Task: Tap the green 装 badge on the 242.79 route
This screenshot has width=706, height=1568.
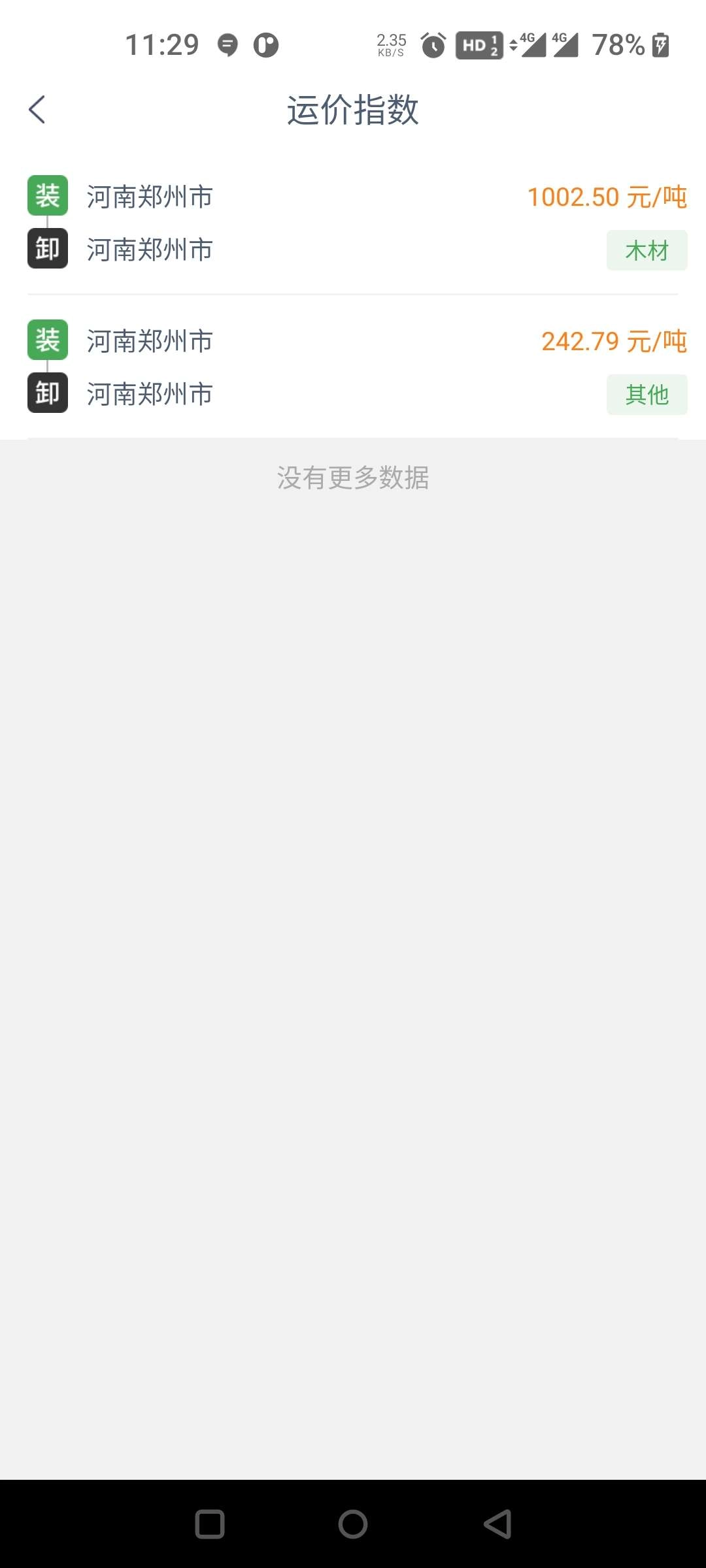Action: 47,340
